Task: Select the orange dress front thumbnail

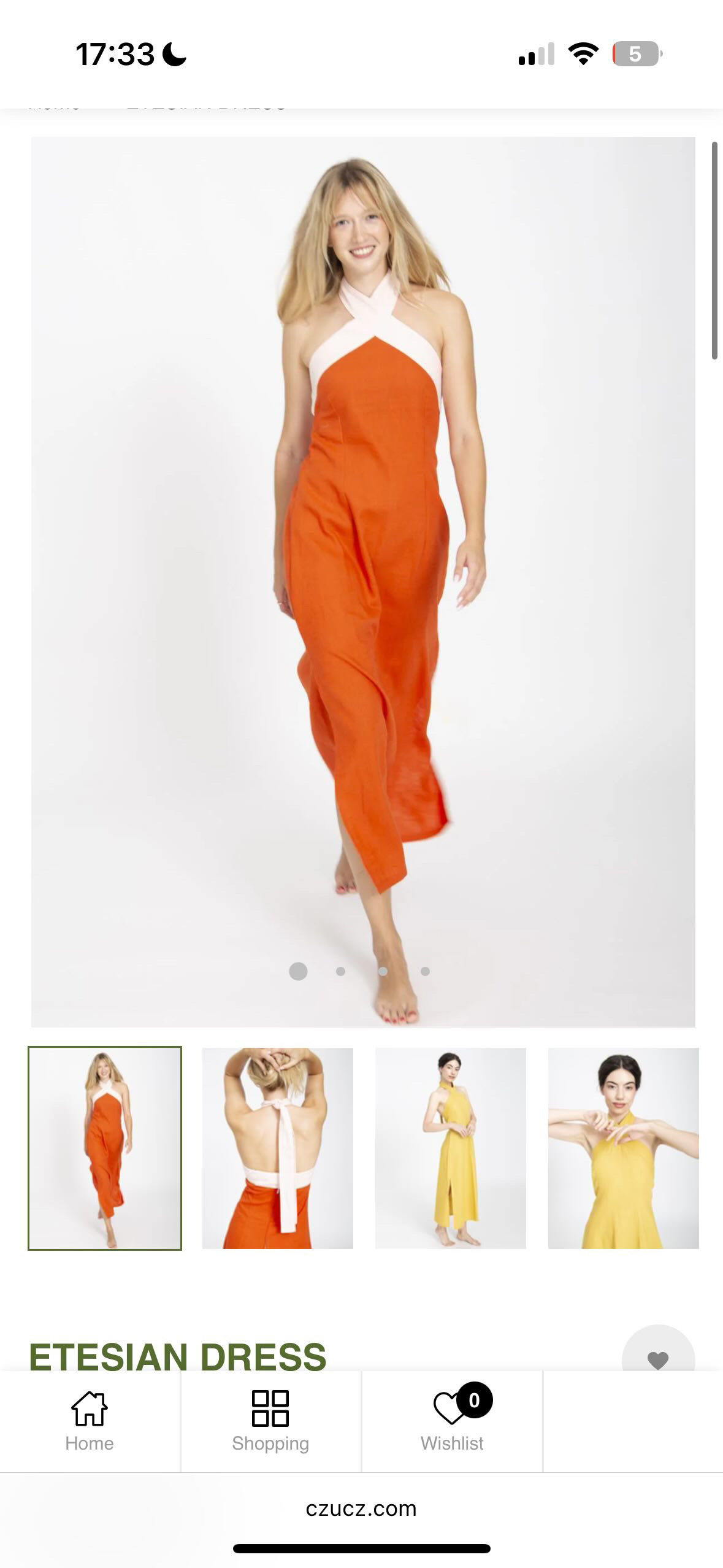Action: point(105,1148)
